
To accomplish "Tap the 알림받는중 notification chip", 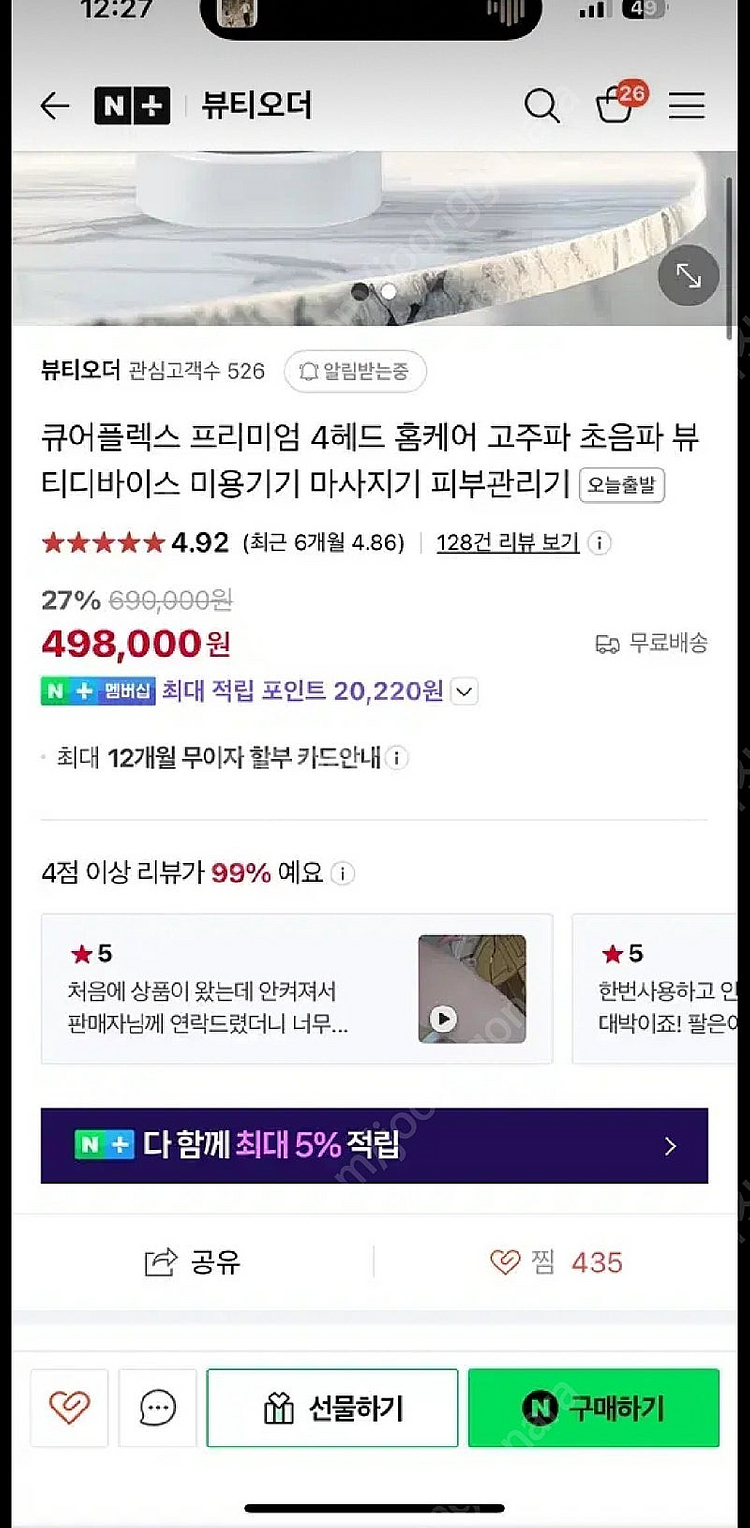I will pos(355,372).
